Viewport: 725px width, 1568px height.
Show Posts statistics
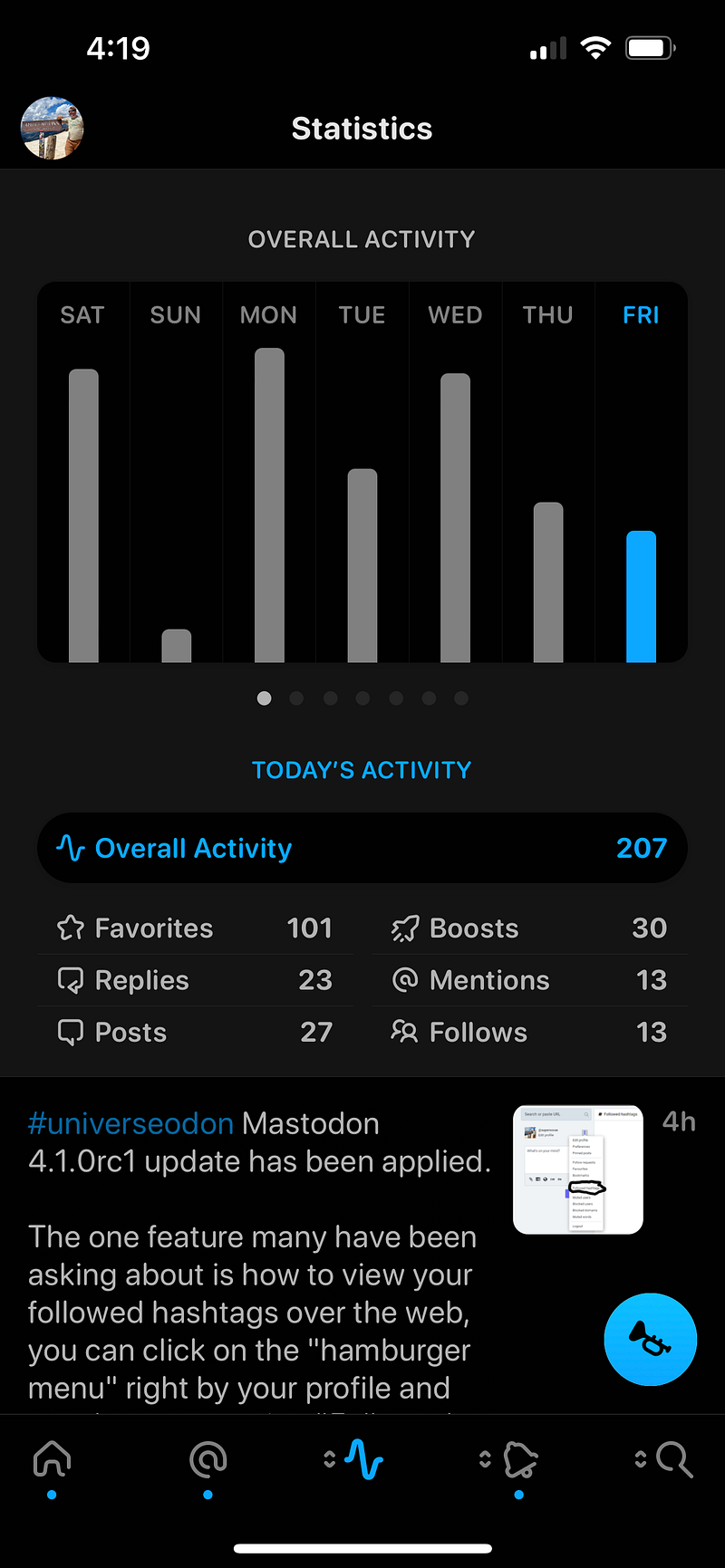click(x=194, y=1032)
